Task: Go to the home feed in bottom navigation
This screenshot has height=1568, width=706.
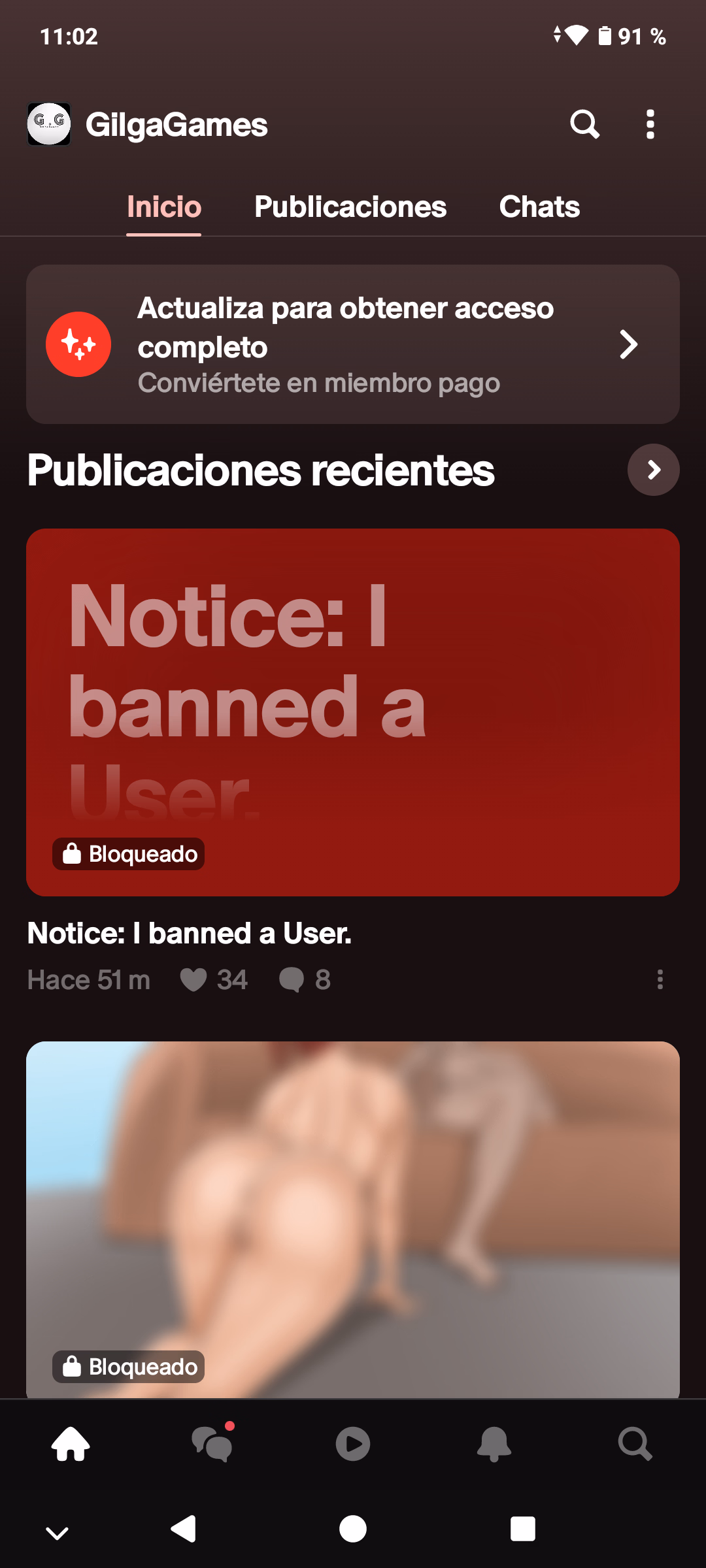Action: [x=71, y=1444]
